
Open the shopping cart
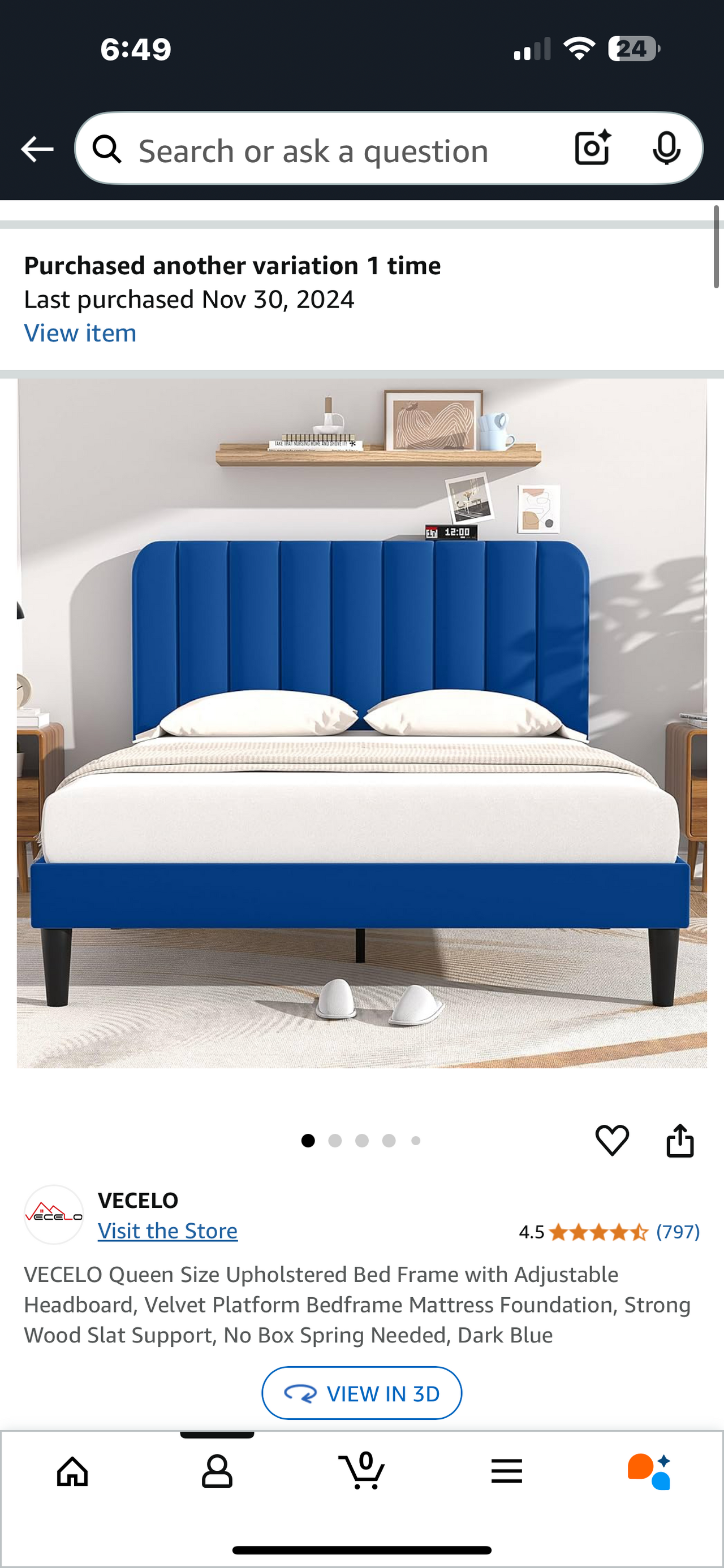pos(361,1471)
